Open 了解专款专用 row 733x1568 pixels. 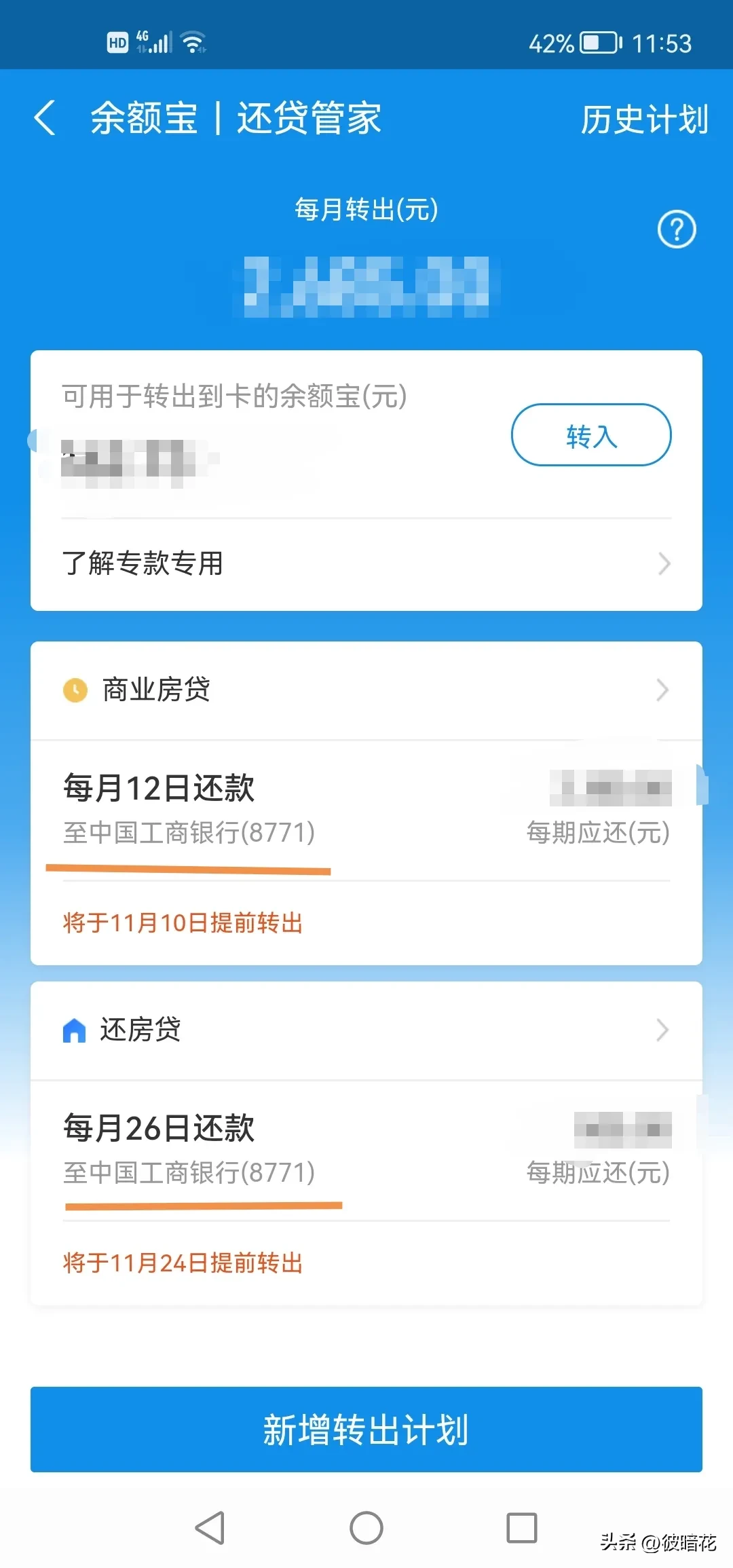pos(366,563)
